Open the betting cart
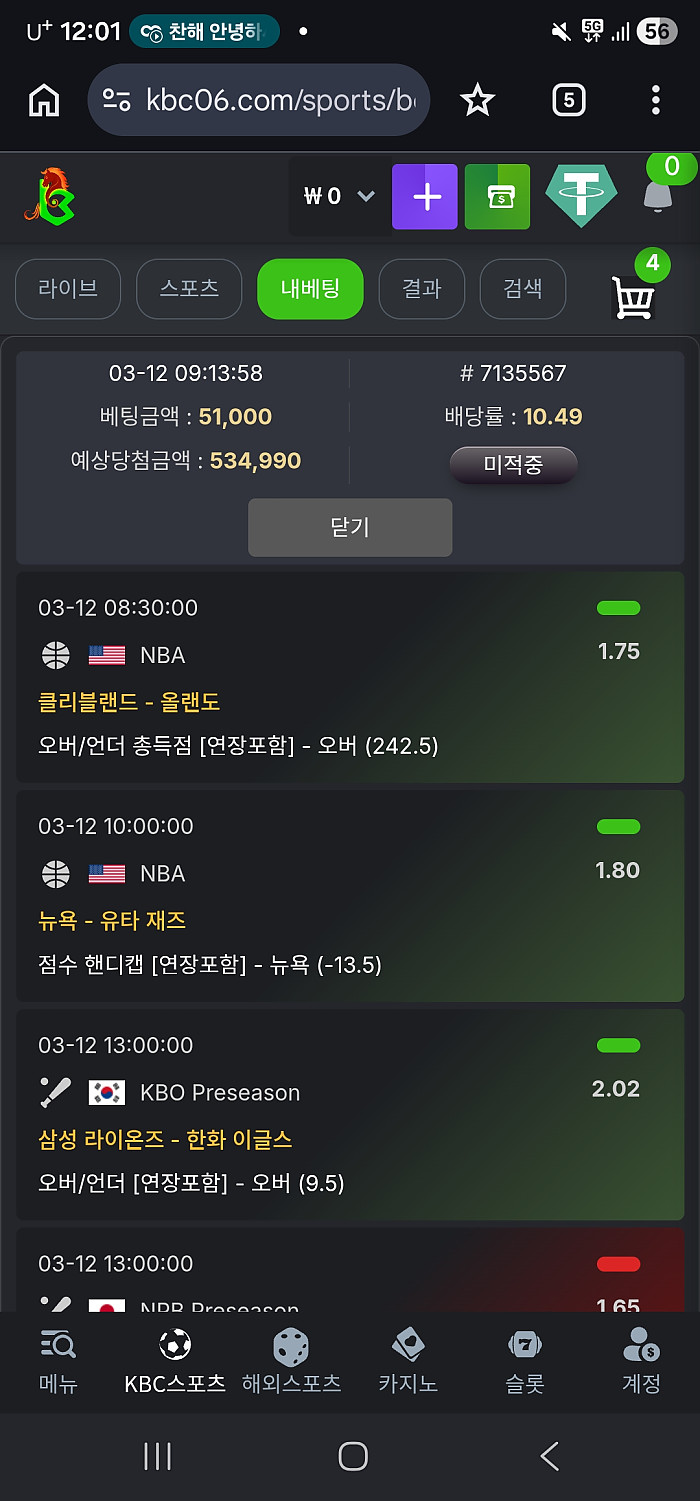 (x=633, y=297)
